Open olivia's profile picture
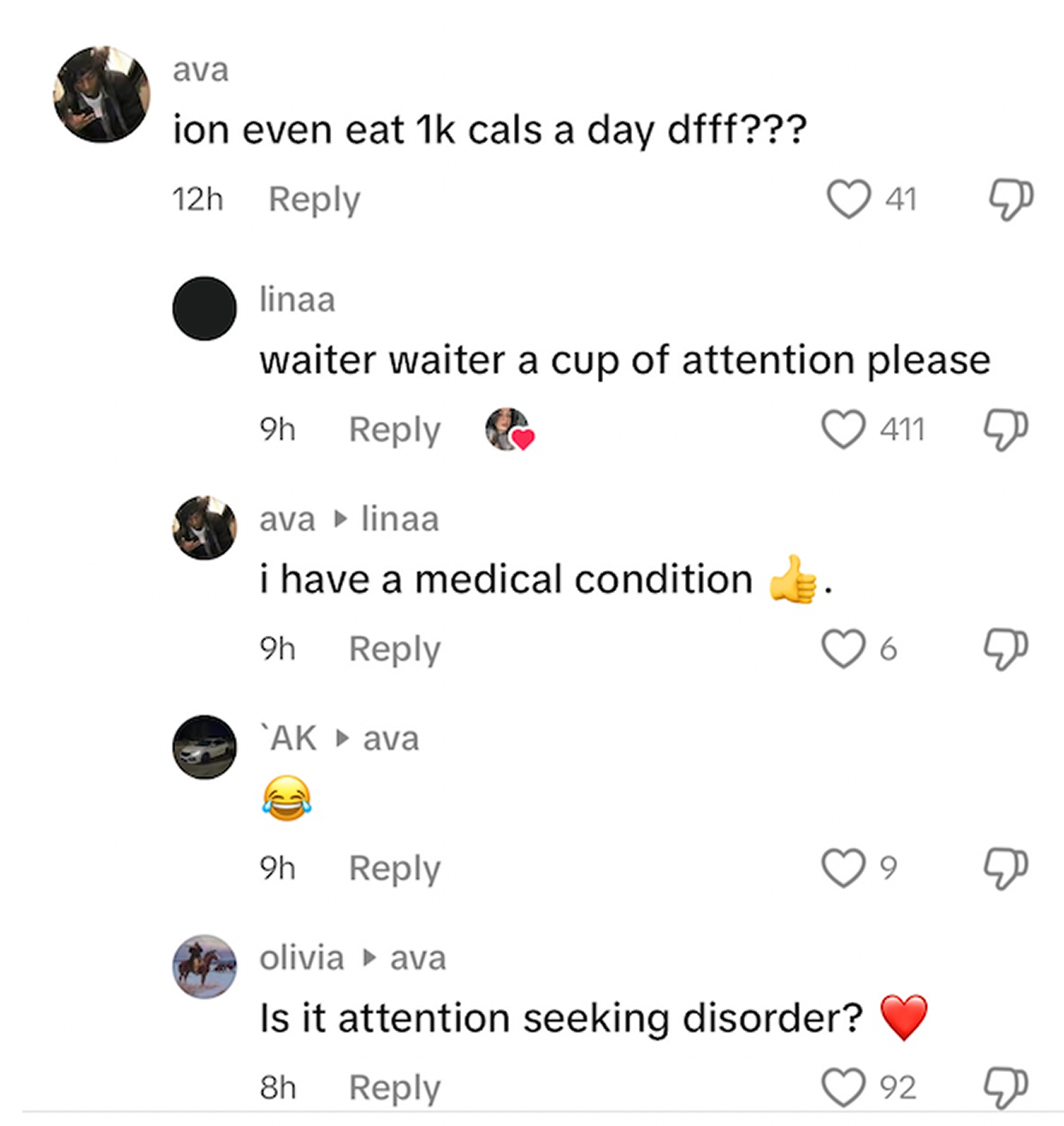Viewport: 1064px width, 1126px height. click(204, 967)
